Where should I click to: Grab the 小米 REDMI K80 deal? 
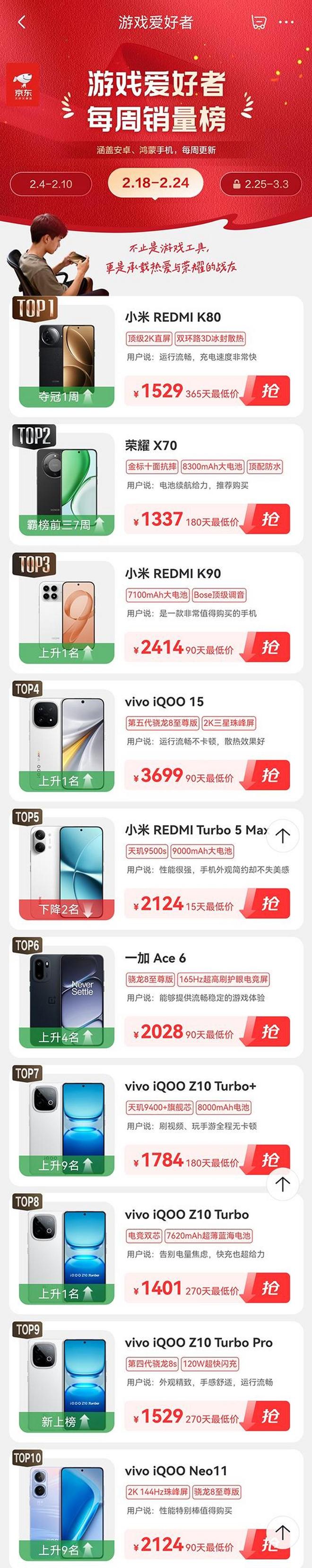pyautogui.click(x=270, y=391)
